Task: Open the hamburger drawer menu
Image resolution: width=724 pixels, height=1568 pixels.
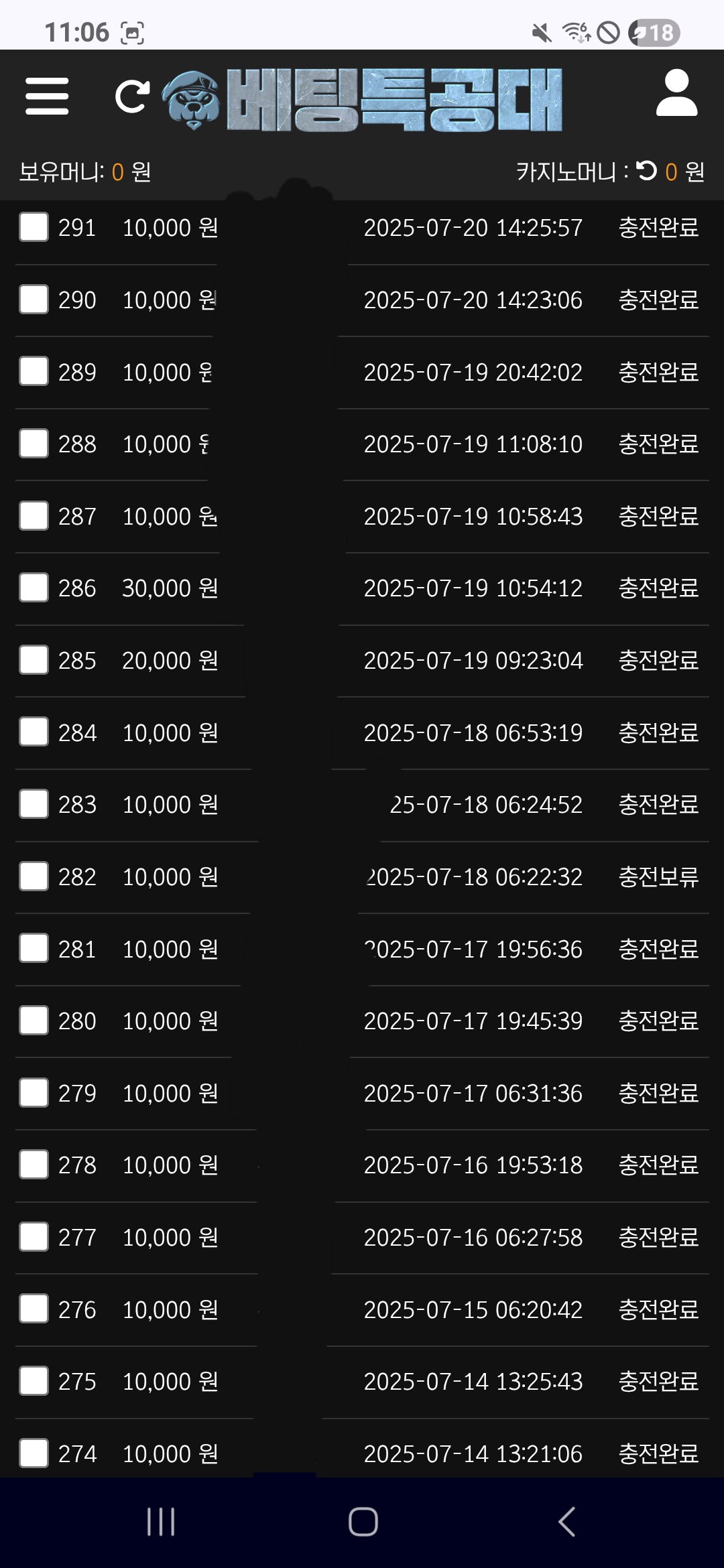Action: pyautogui.click(x=47, y=96)
